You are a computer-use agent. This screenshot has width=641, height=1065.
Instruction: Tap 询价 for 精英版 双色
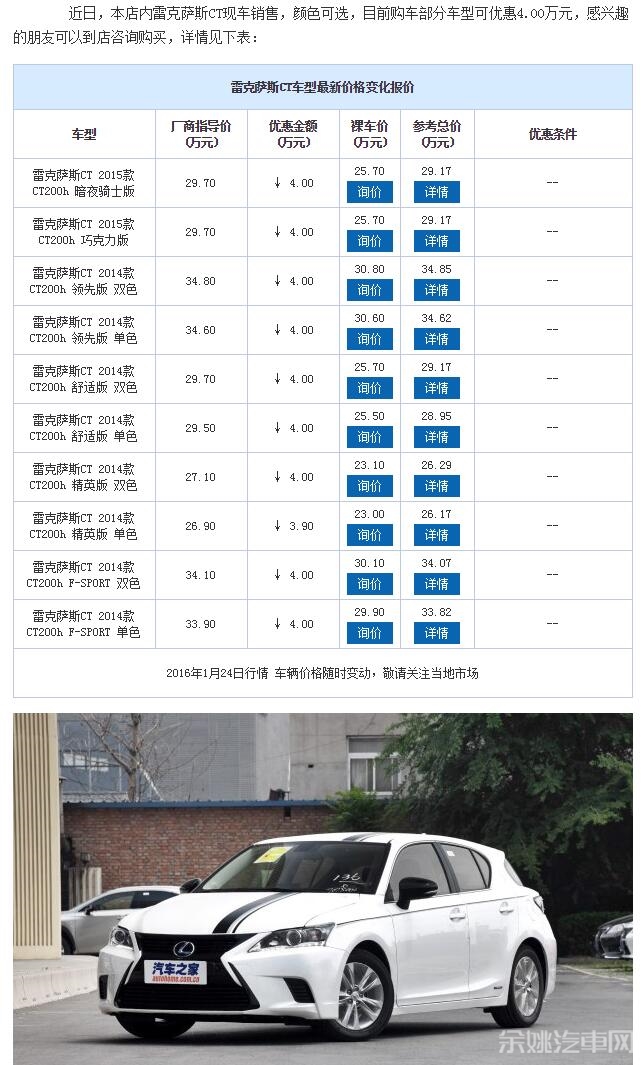(369, 486)
